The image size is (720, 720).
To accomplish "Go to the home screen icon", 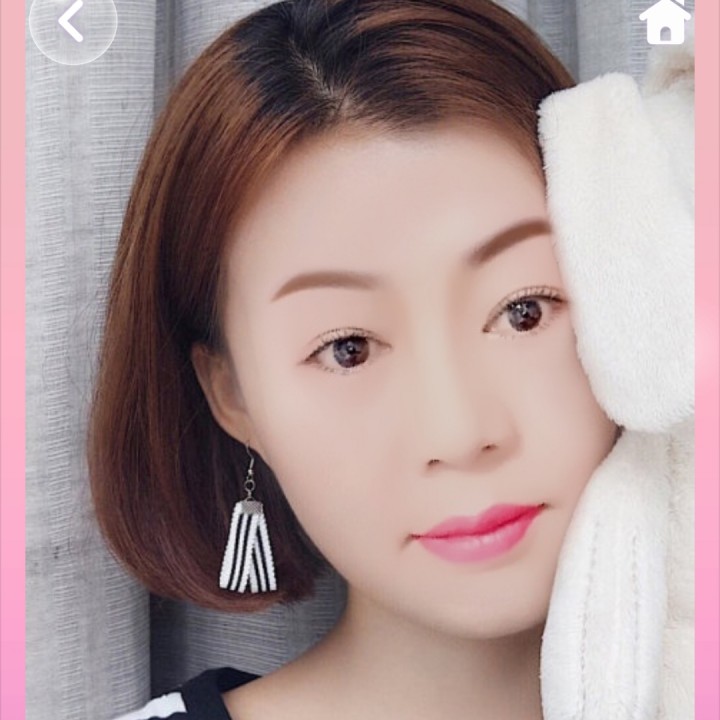I will coord(665,22).
